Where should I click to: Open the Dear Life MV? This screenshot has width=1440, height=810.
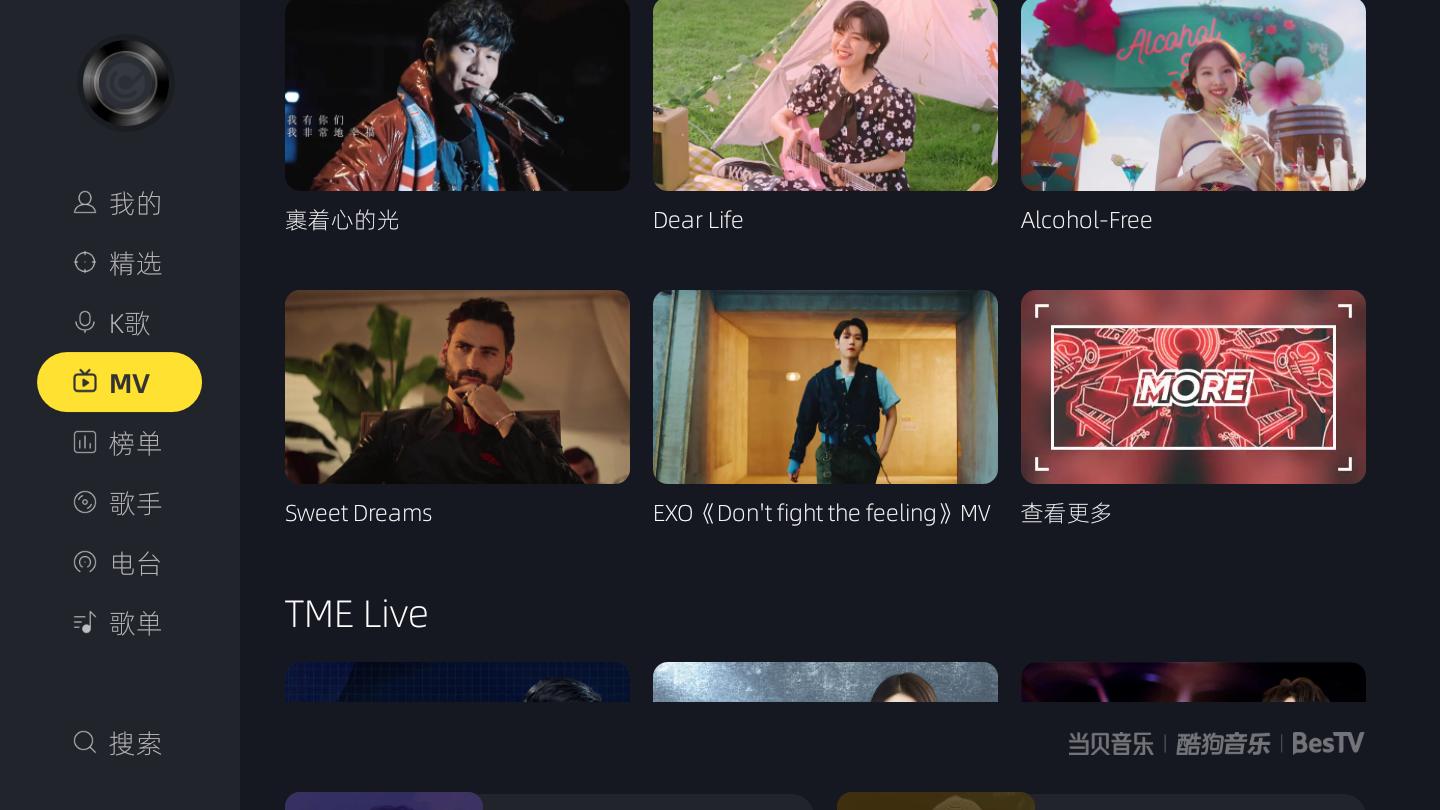825,95
